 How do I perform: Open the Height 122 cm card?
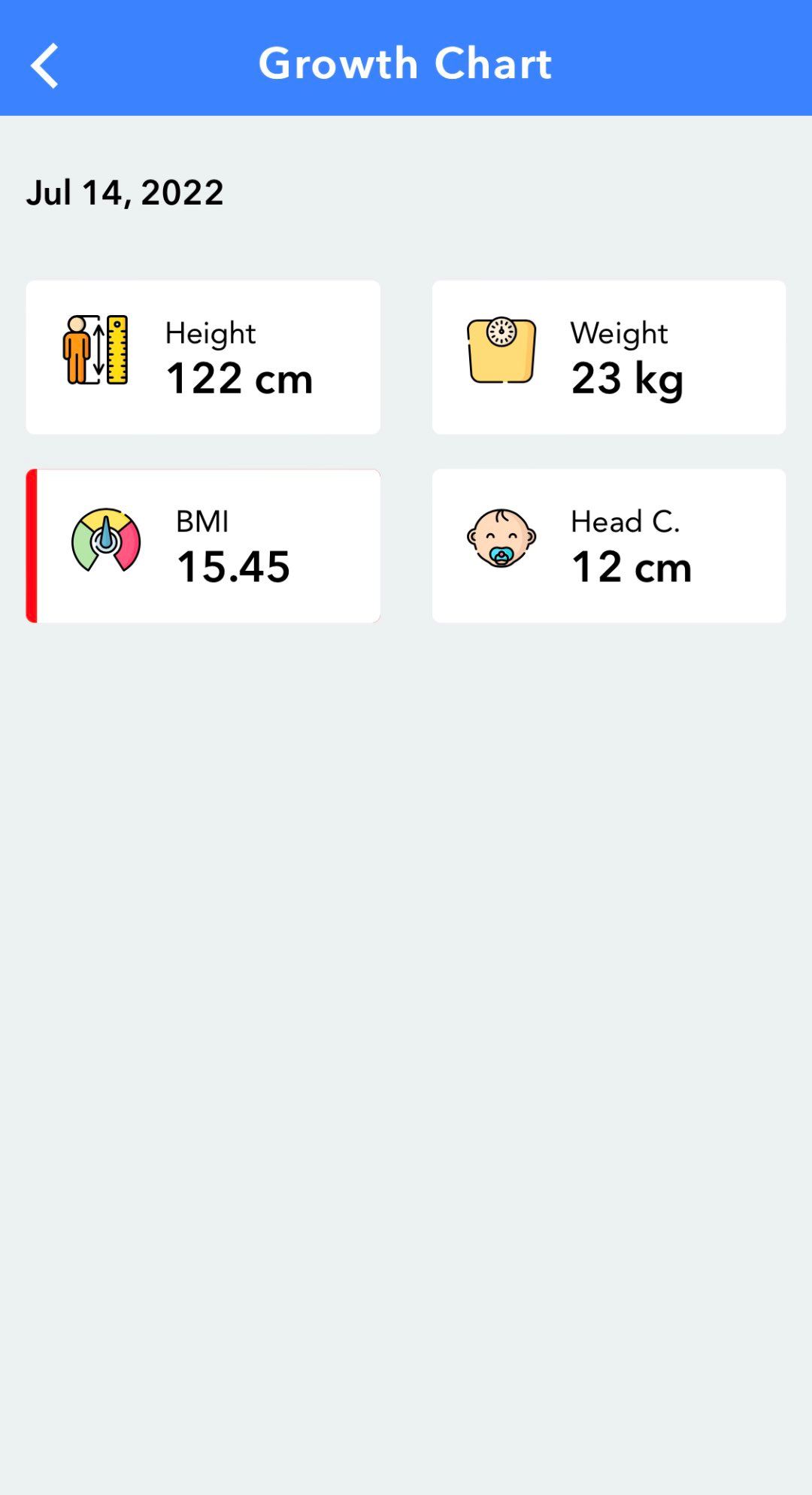click(x=203, y=357)
